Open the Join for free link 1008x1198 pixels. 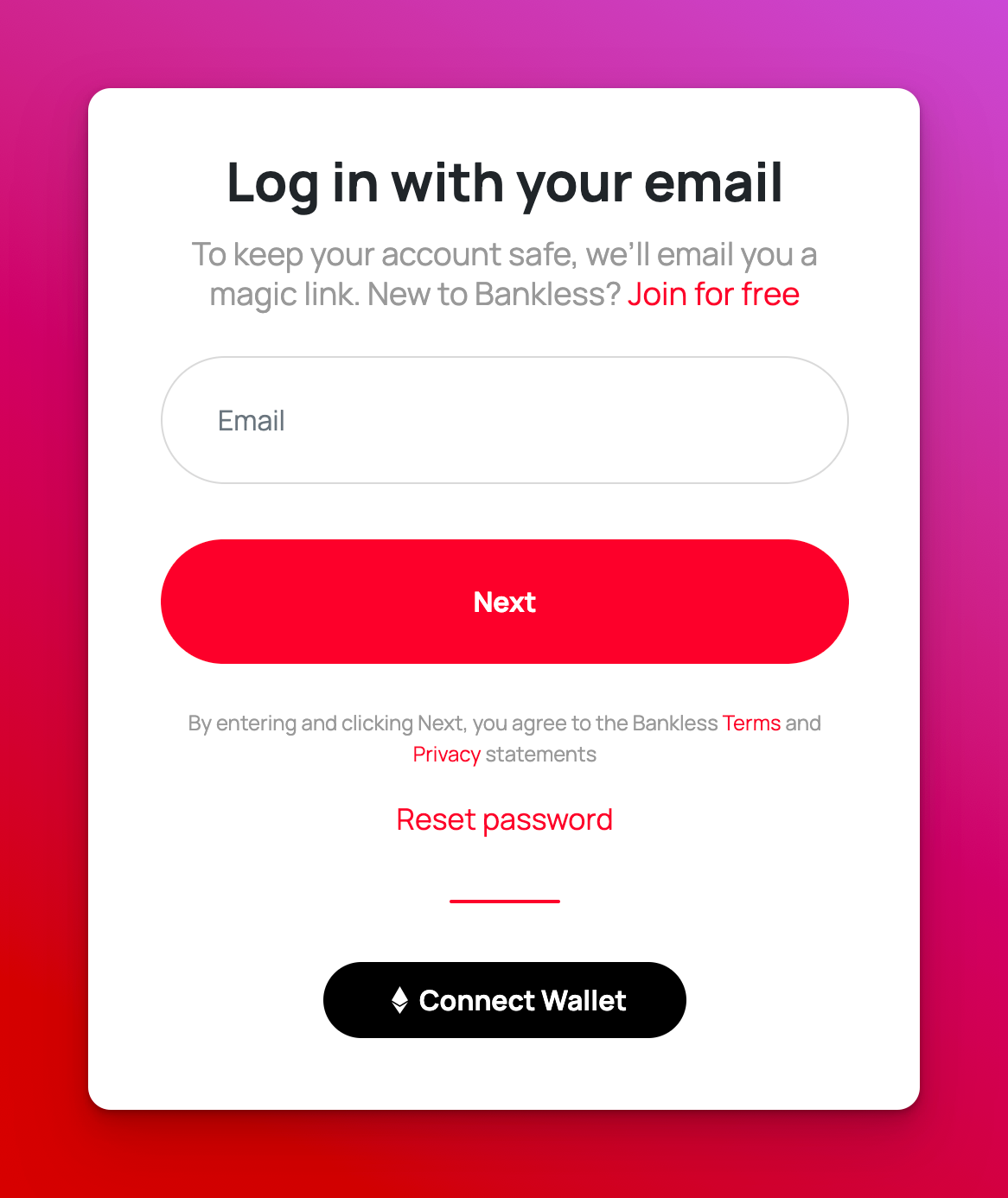713,294
